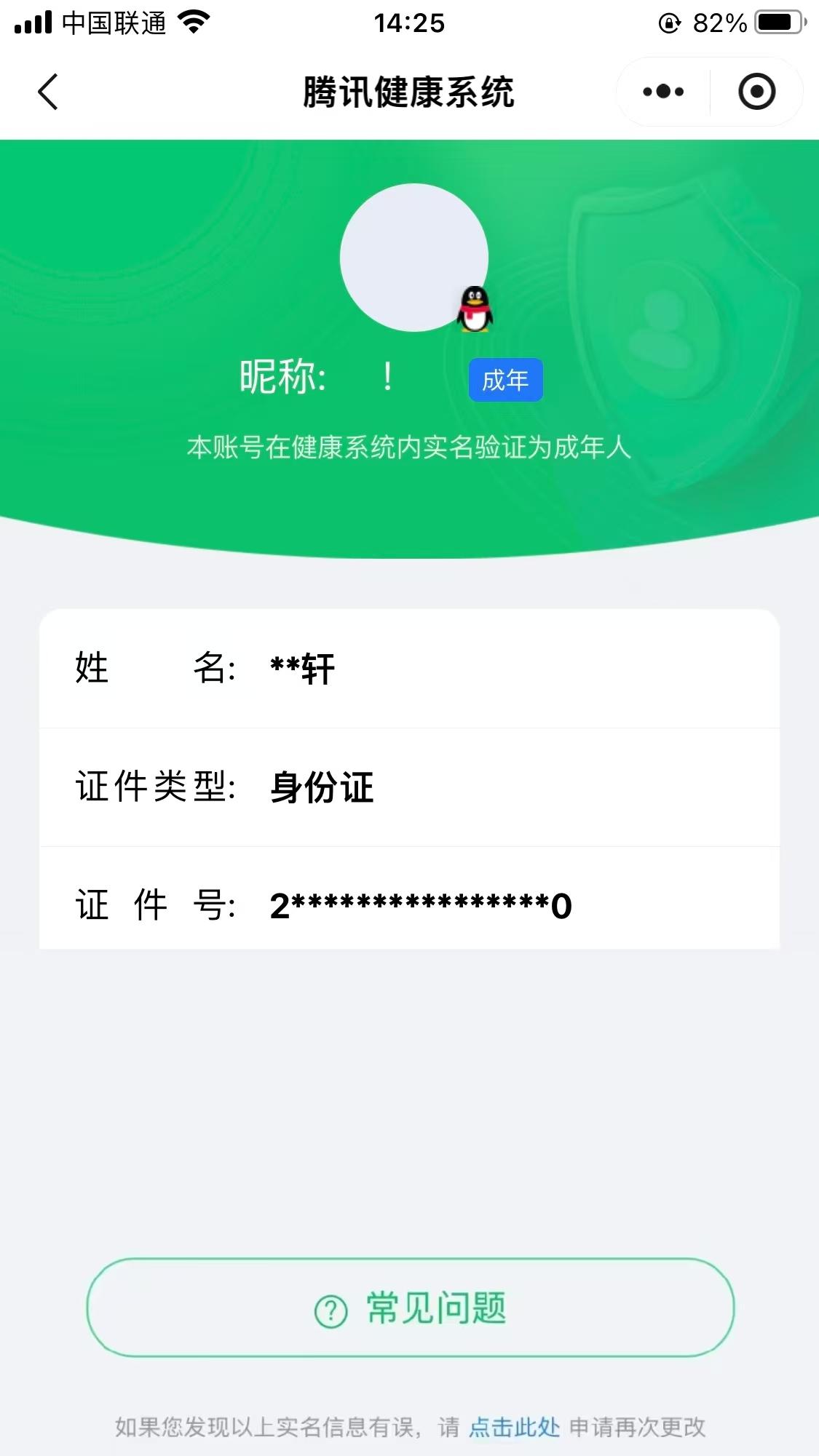Expand the 姓名 name row

click(409, 668)
